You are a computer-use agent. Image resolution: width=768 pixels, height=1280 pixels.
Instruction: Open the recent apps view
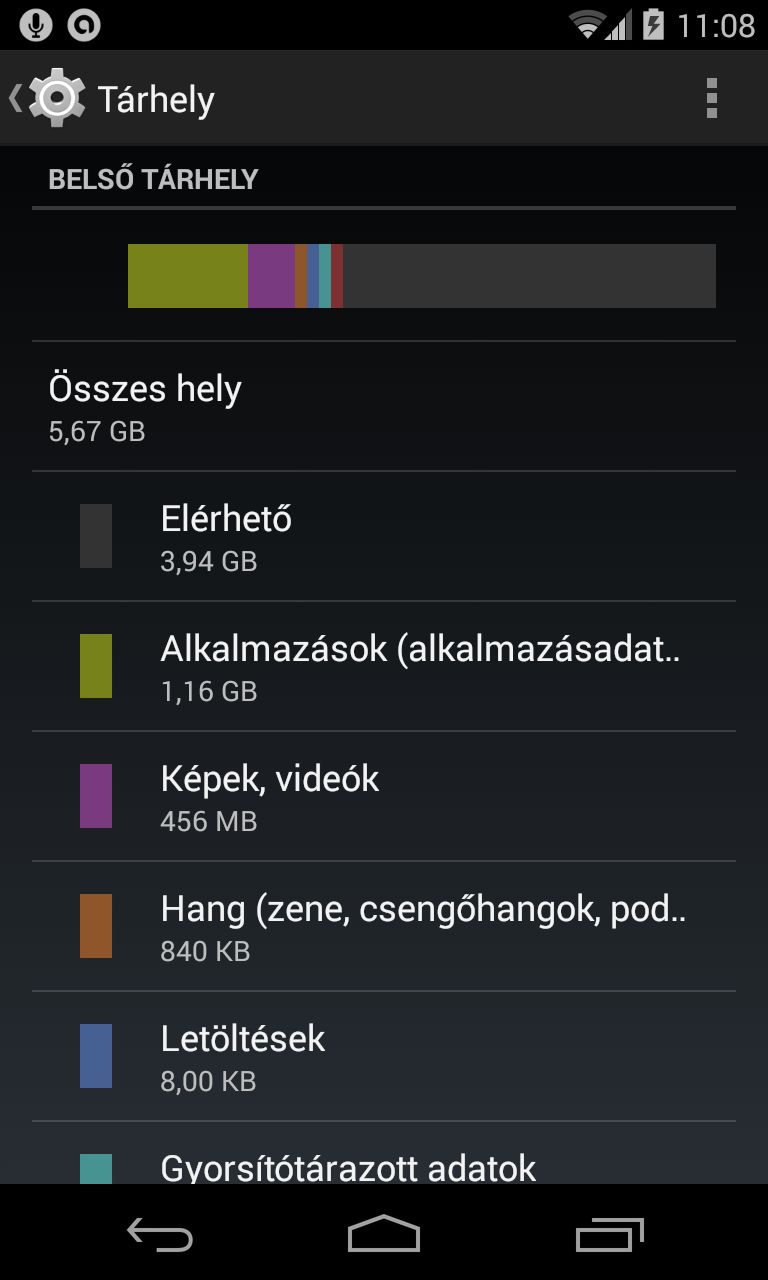click(x=610, y=1234)
